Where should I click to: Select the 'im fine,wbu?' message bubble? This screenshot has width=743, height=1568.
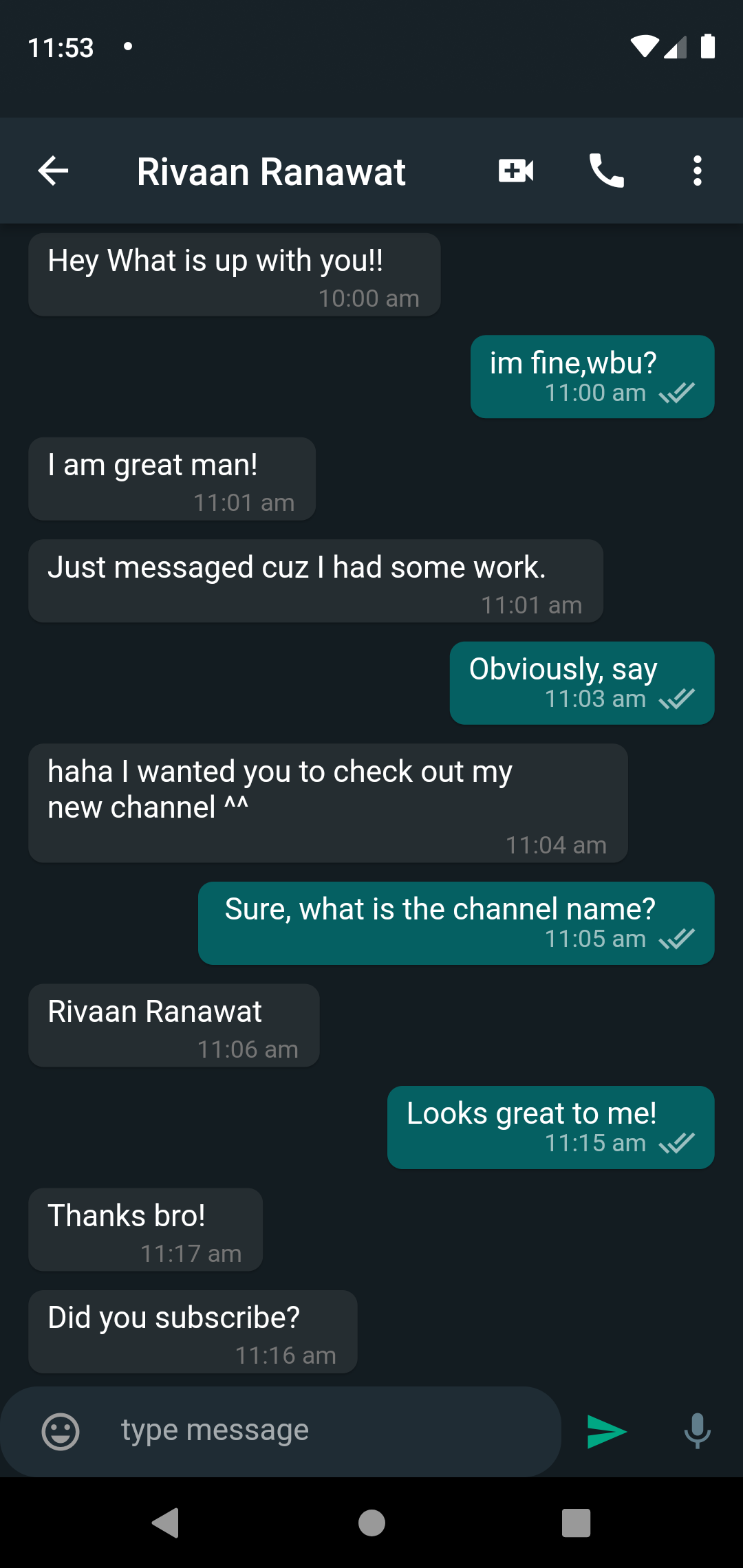tap(592, 375)
